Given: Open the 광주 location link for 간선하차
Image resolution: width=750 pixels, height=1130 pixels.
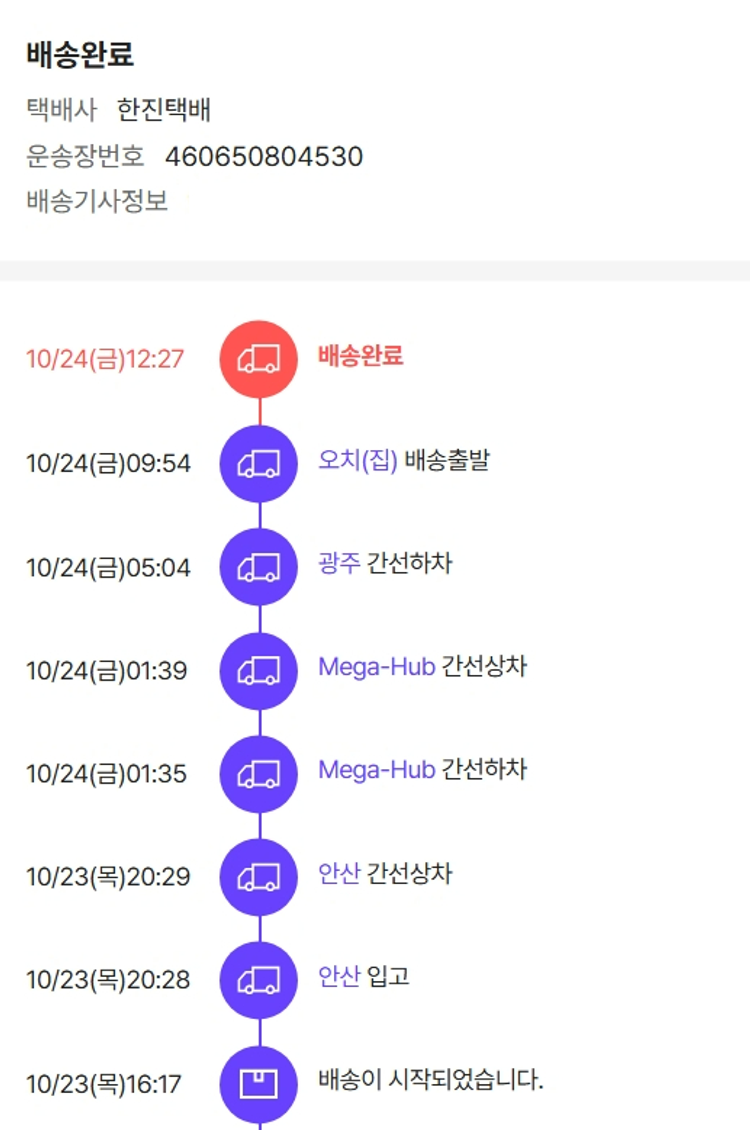Looking at the screenshot, I should (339, 564).
